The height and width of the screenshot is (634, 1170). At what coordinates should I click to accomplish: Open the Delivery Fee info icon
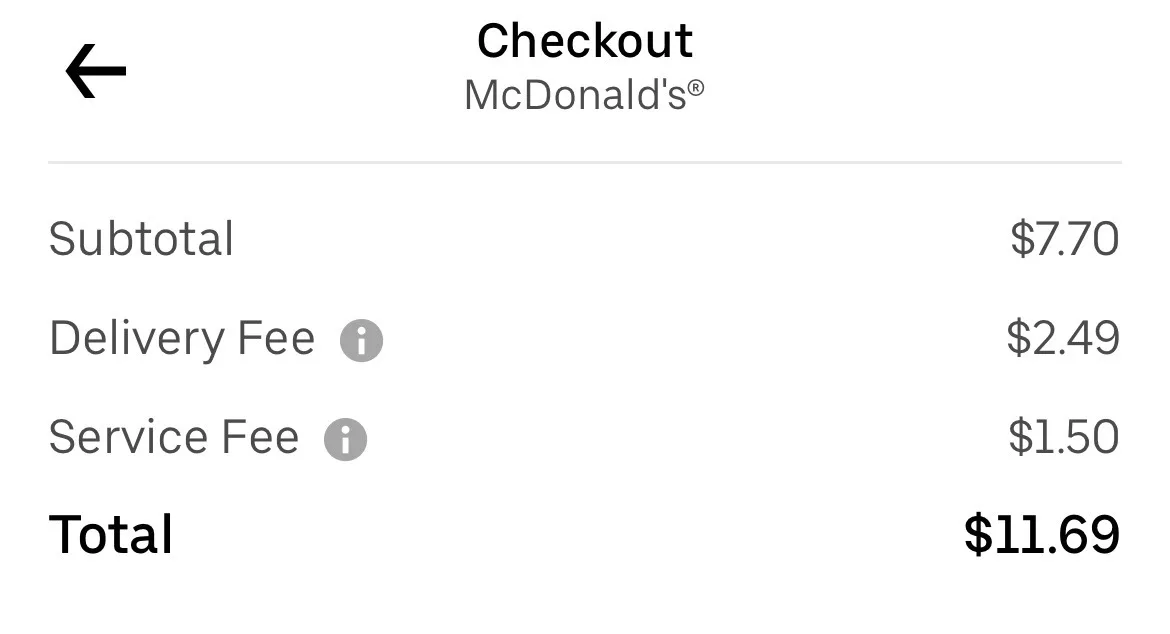[361, 341]
